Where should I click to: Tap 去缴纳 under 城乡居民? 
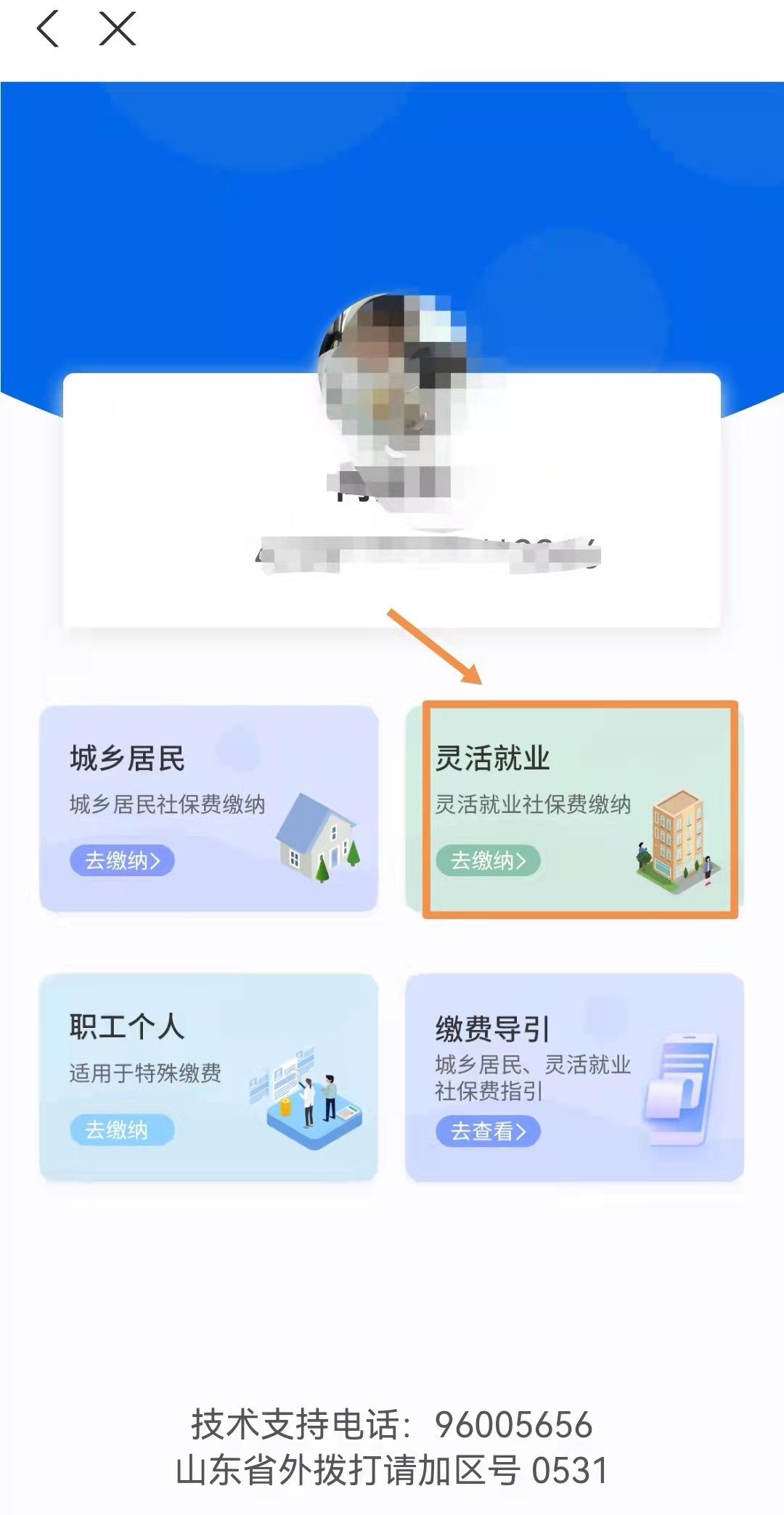[122, 860]
